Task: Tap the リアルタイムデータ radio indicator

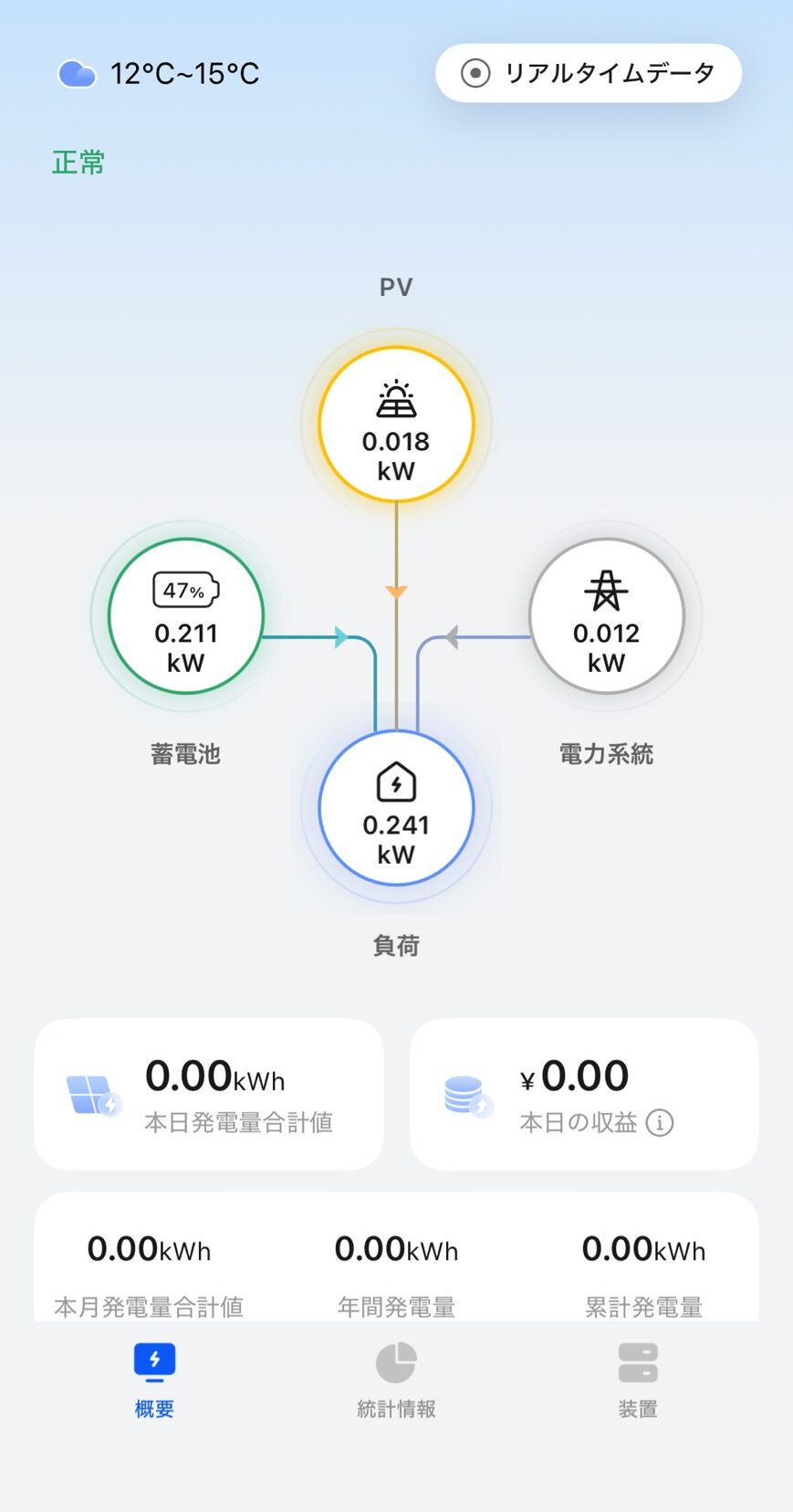Action: click(475, 72)
